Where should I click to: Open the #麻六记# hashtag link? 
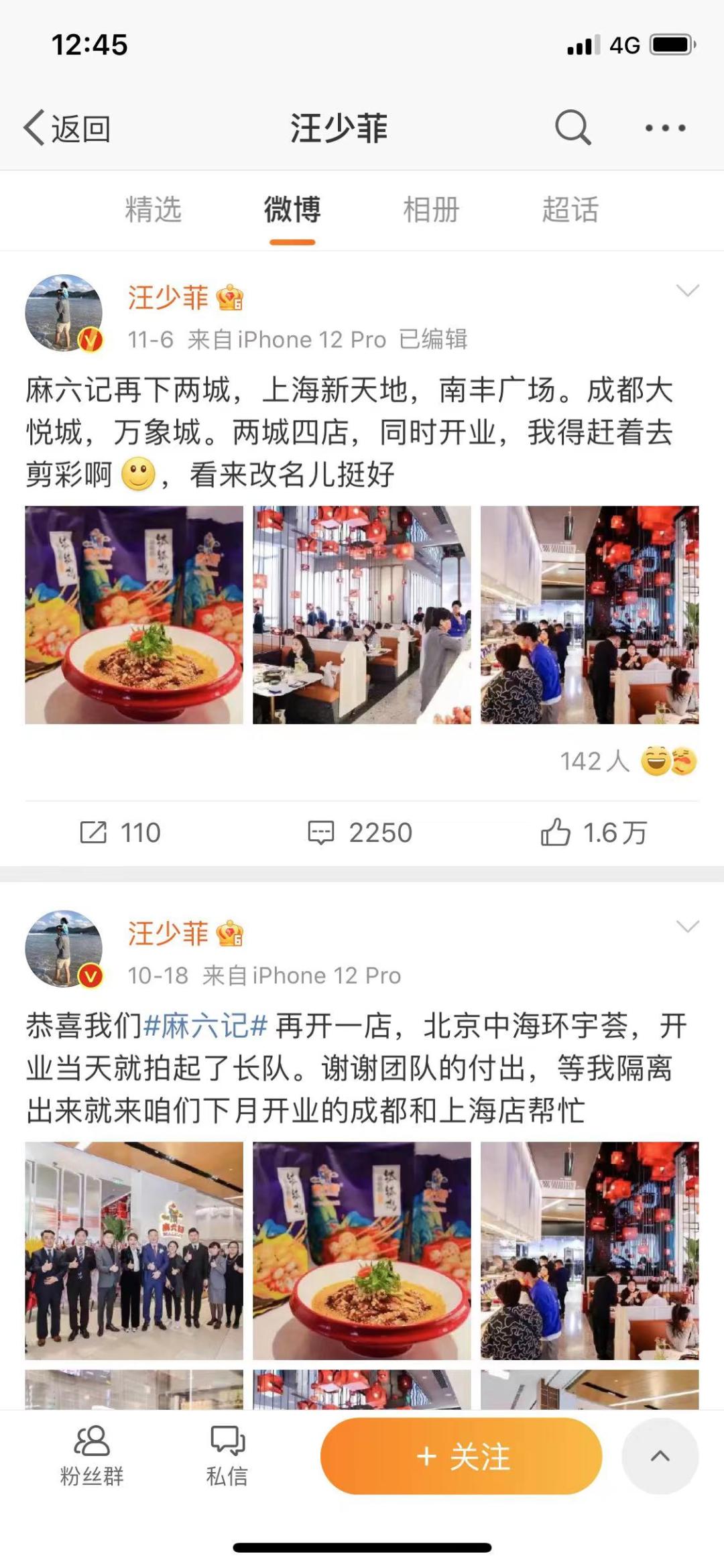206,1026
